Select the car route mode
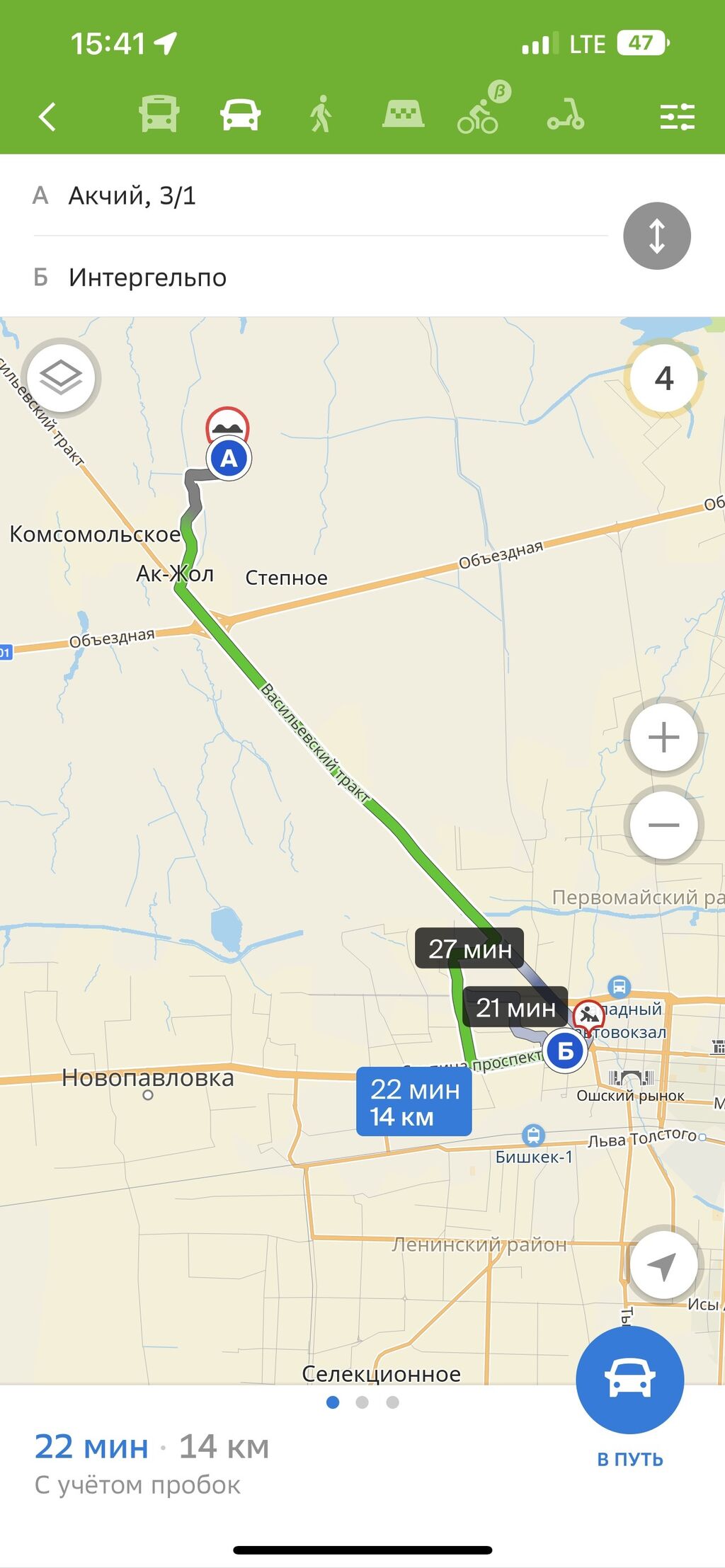Image resolution: width=725 pixels, height=1568 pixels. [x=240, y=115]
